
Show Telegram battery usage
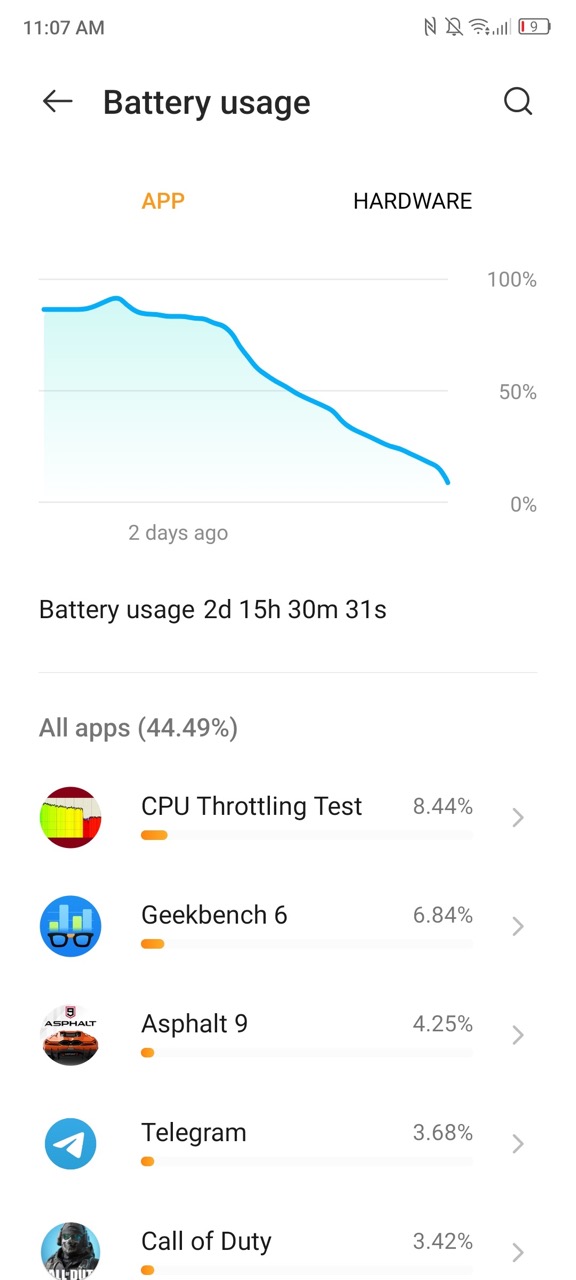click(288, 1144)
